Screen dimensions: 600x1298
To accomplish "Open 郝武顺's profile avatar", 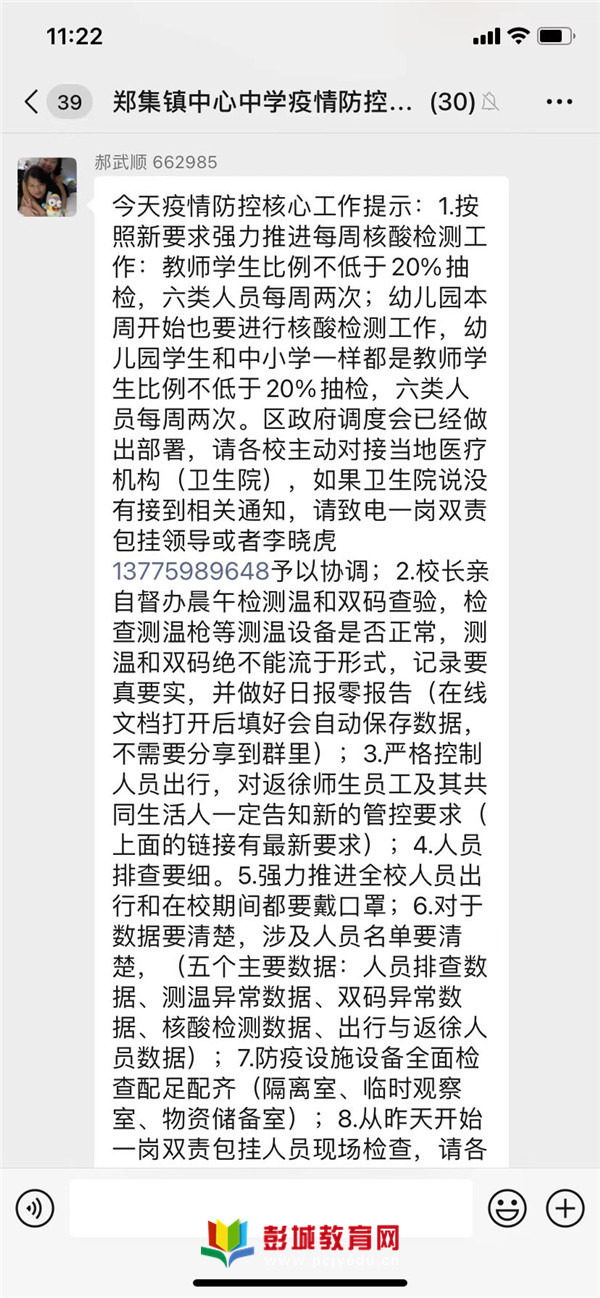I will 47,186.
